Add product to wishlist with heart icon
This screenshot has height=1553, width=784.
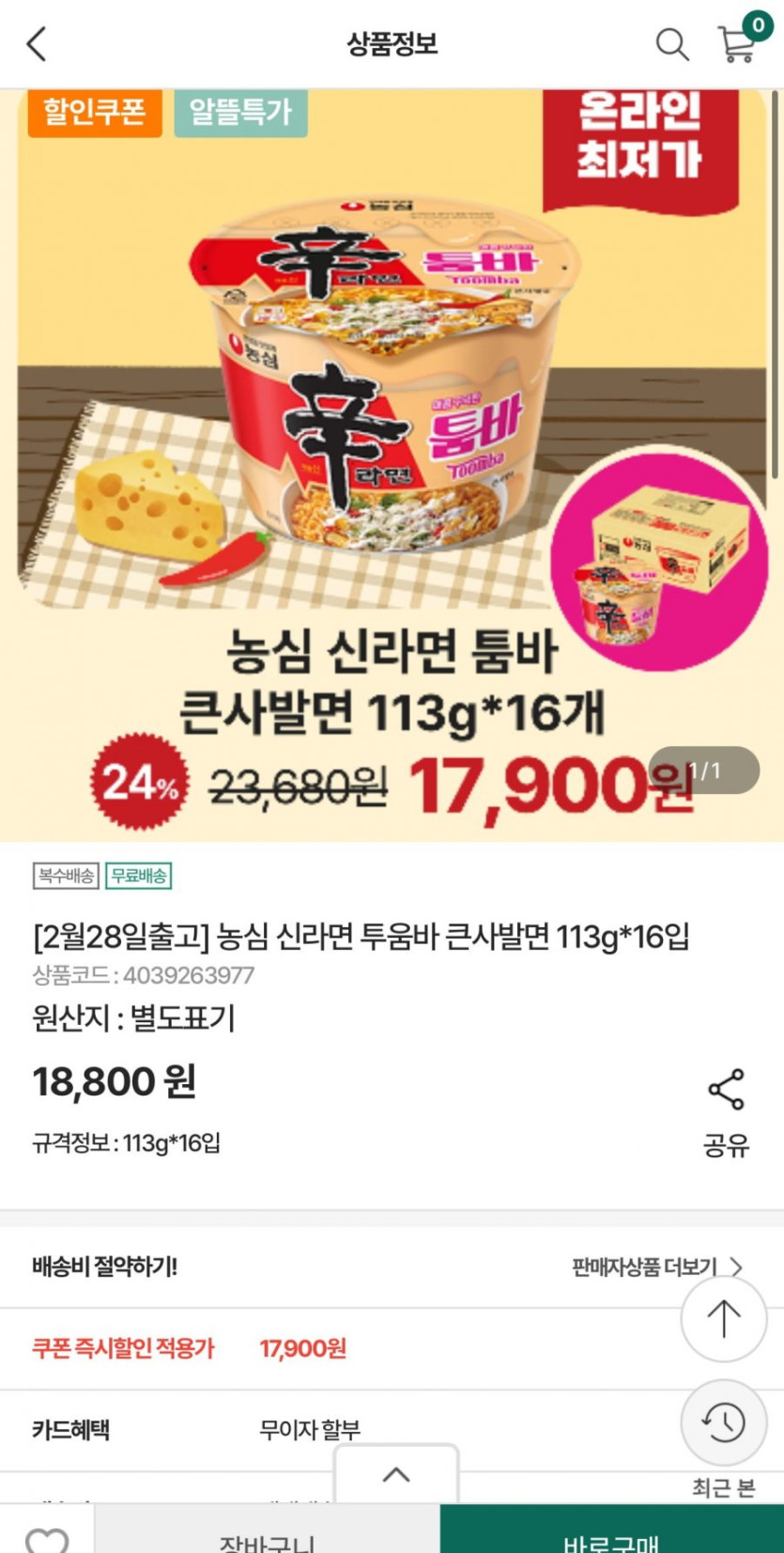click(x=47, y=1537)
